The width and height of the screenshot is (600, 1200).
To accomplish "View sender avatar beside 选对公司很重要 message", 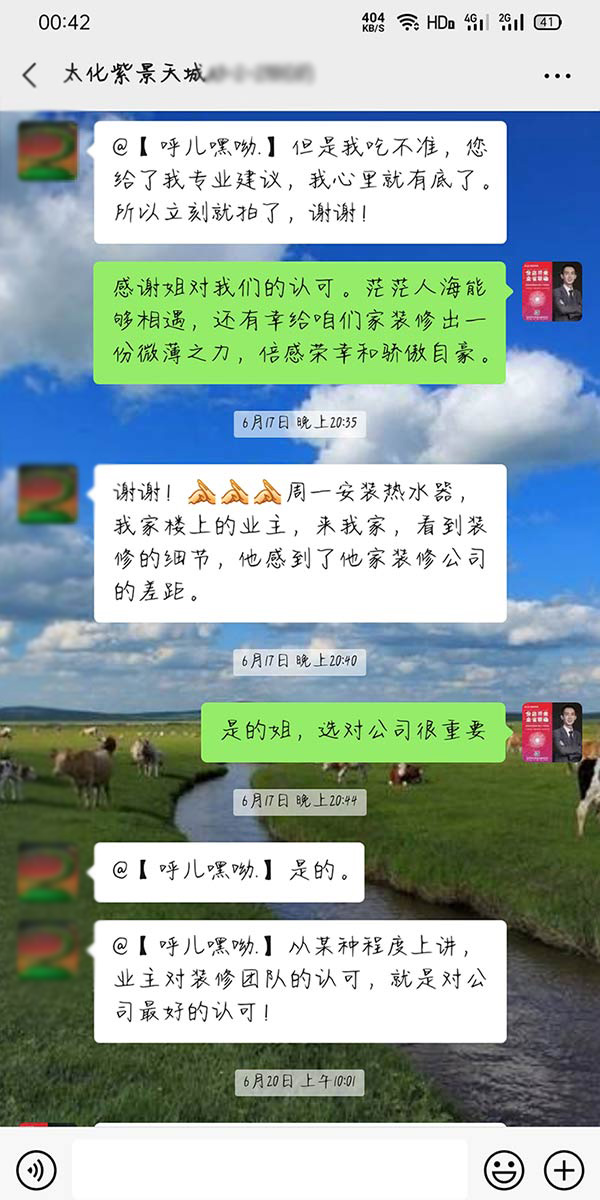I will pyautogui.click(x=552, y=732).
